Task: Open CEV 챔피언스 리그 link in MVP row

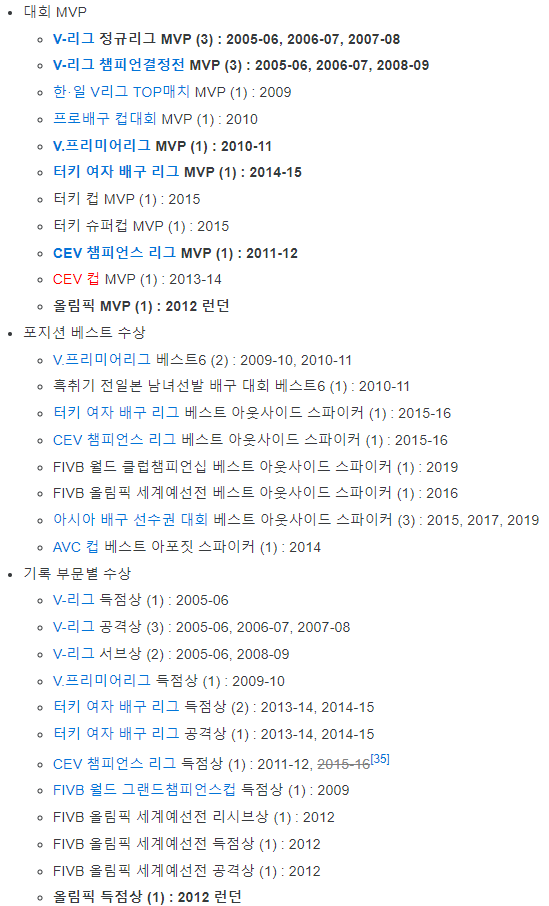Action: tap(114, 253)
